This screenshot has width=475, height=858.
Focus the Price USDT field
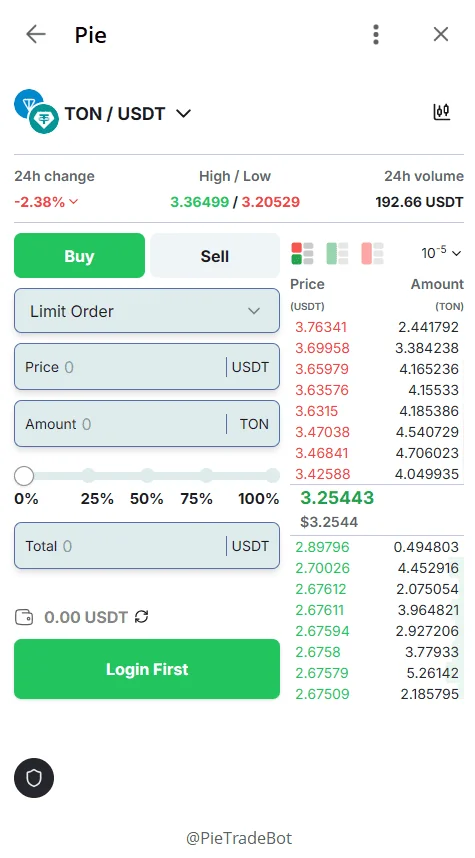click(147, 367)
